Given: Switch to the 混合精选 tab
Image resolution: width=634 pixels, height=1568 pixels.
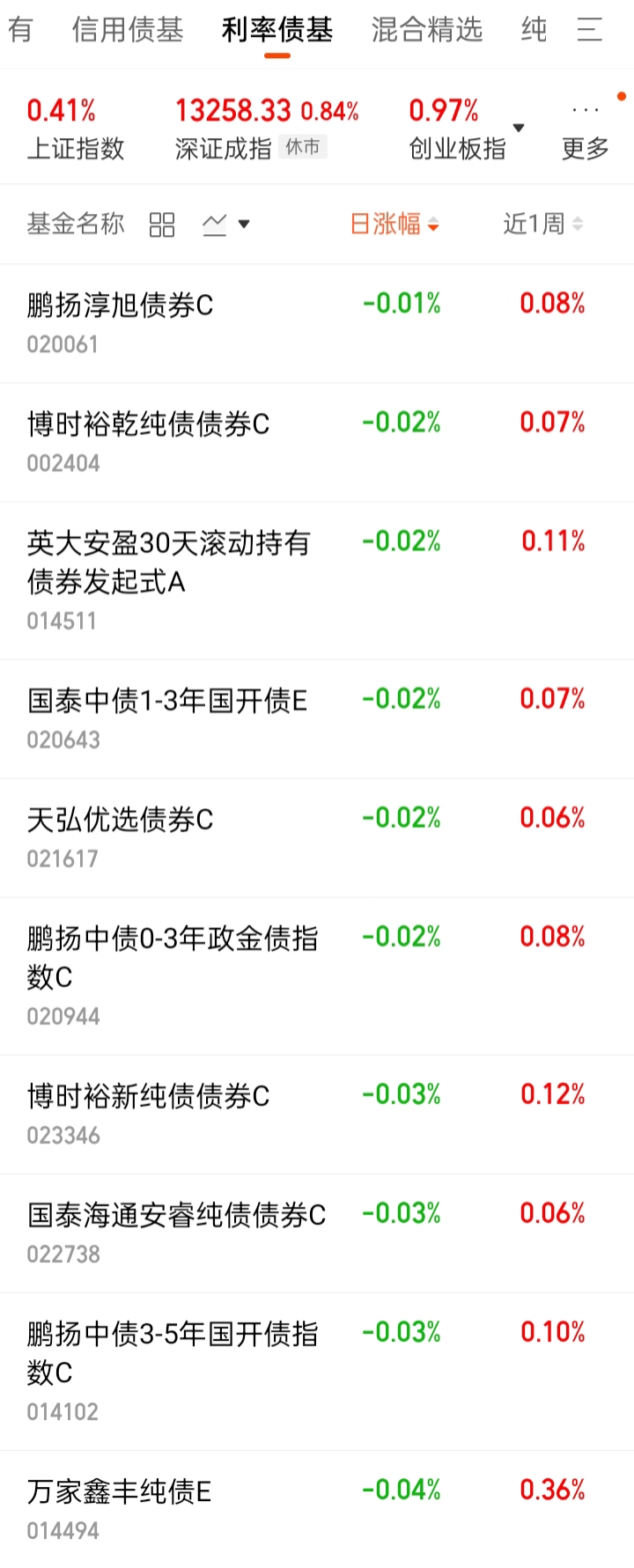Looking at the screenshot, I should 427,30.
